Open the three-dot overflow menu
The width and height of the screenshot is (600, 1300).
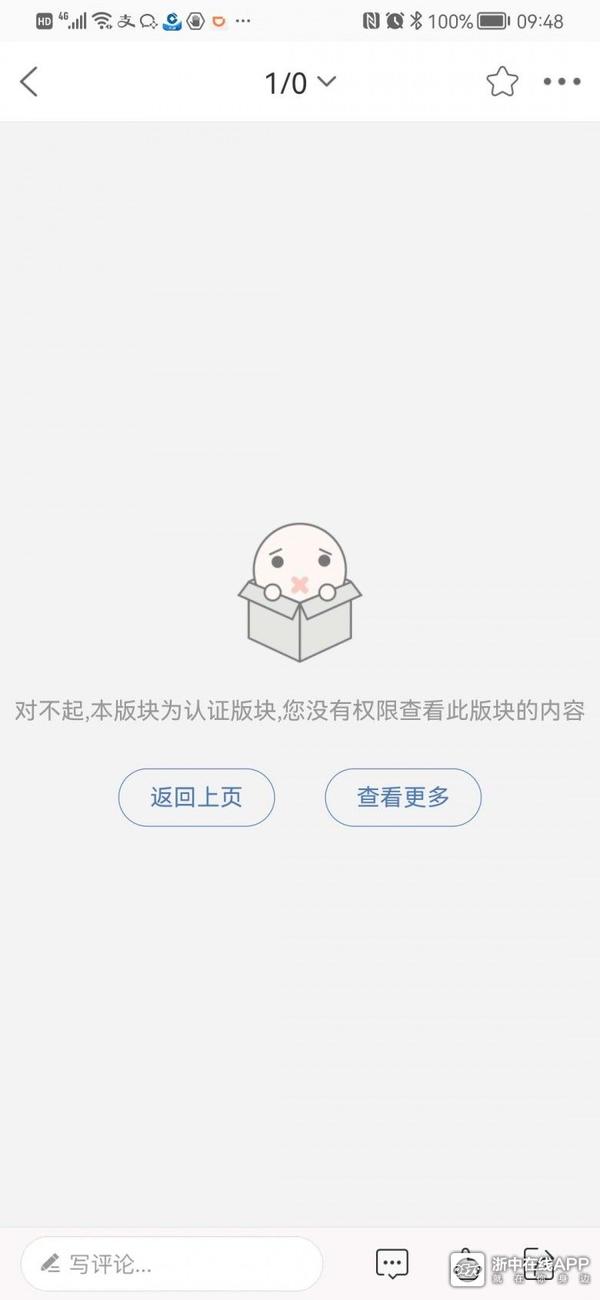(x=561, y=82)
